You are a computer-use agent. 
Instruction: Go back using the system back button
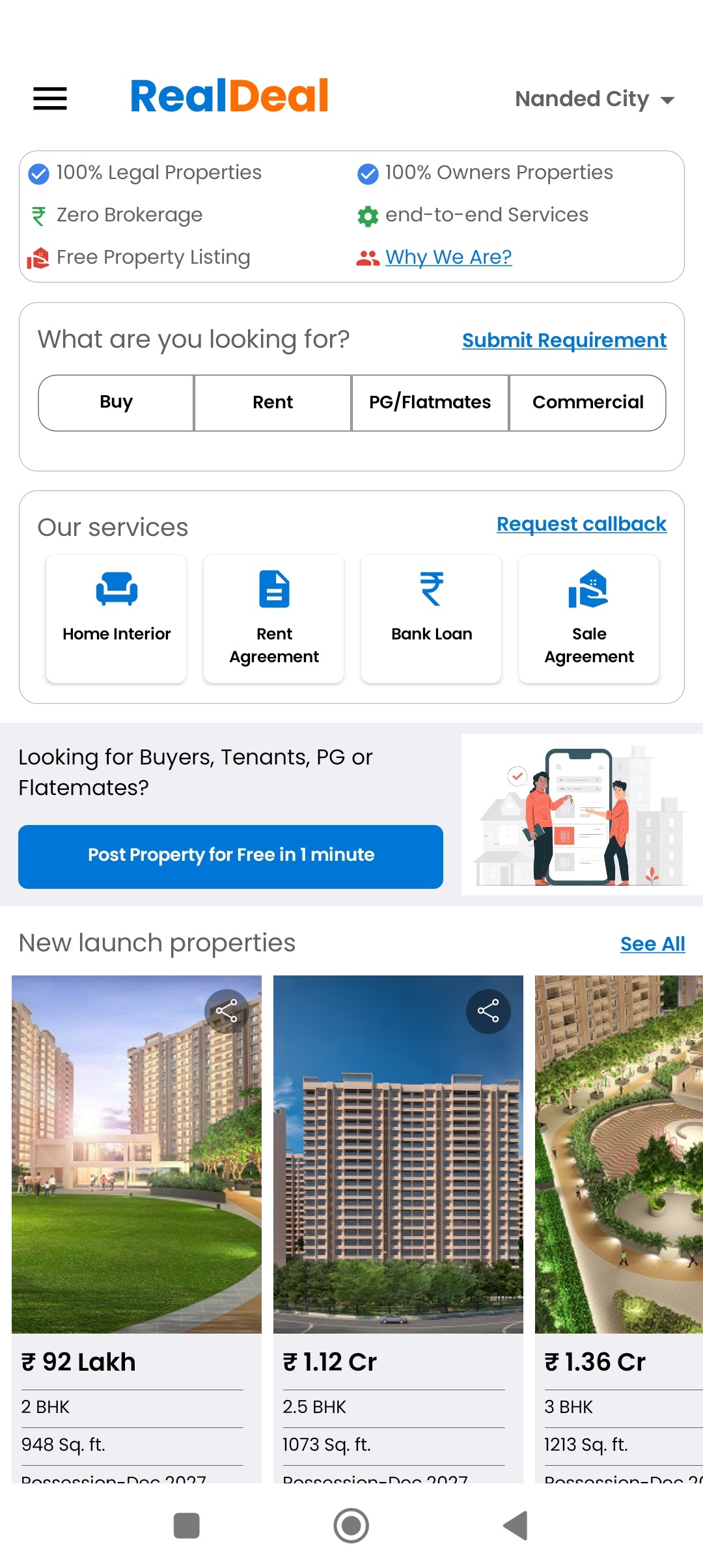point(516,1526)
